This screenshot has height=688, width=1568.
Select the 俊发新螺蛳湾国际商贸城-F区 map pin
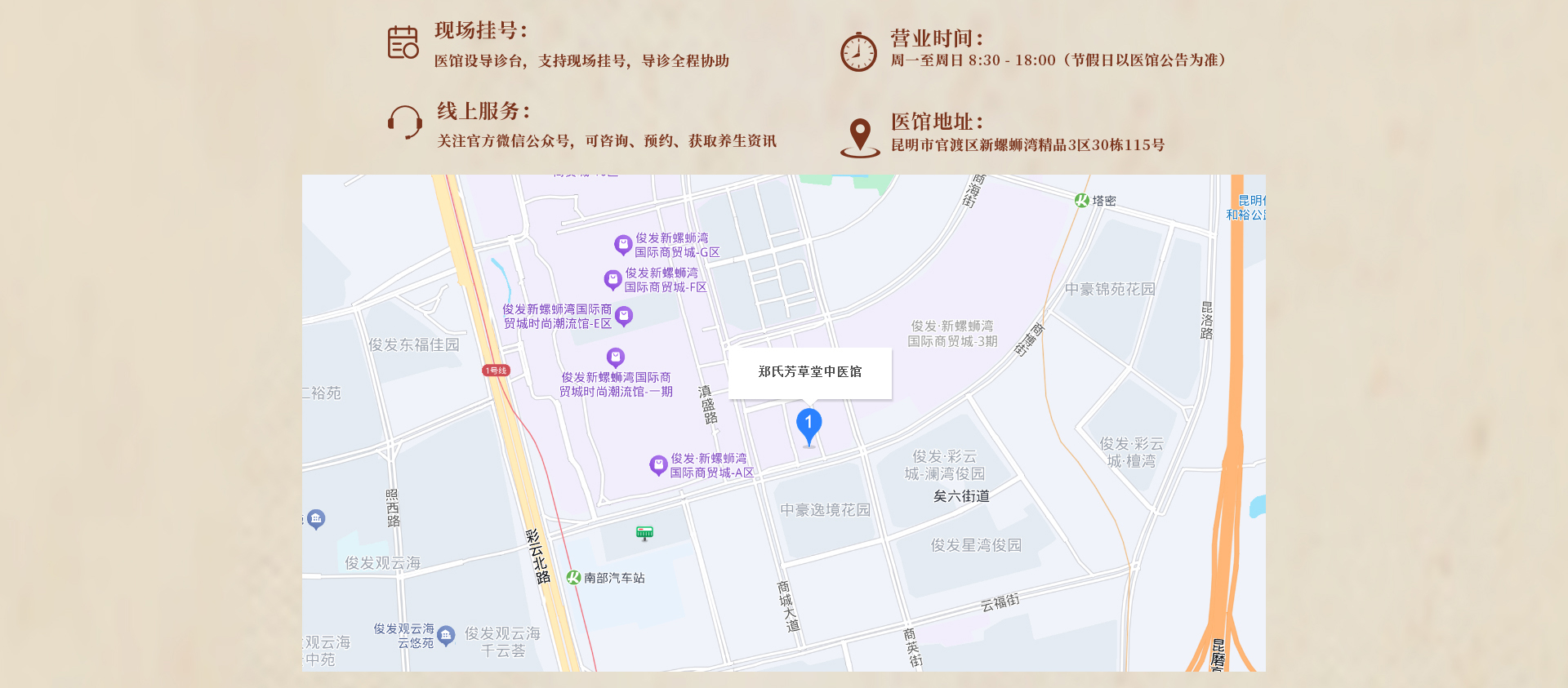coord(612,280)
